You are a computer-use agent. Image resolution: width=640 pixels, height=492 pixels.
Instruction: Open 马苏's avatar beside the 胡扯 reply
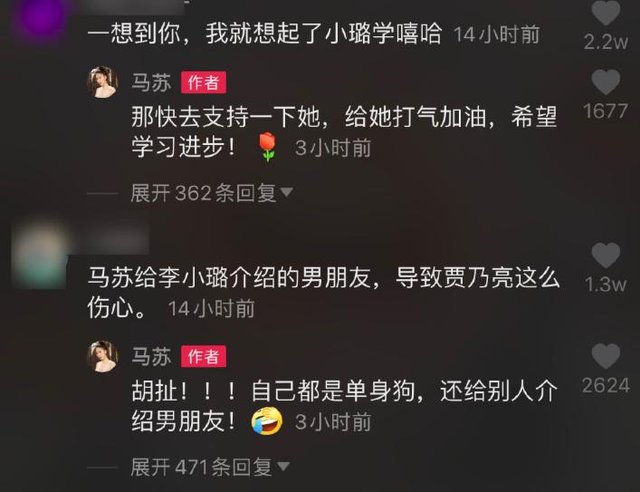coord(103,356)
